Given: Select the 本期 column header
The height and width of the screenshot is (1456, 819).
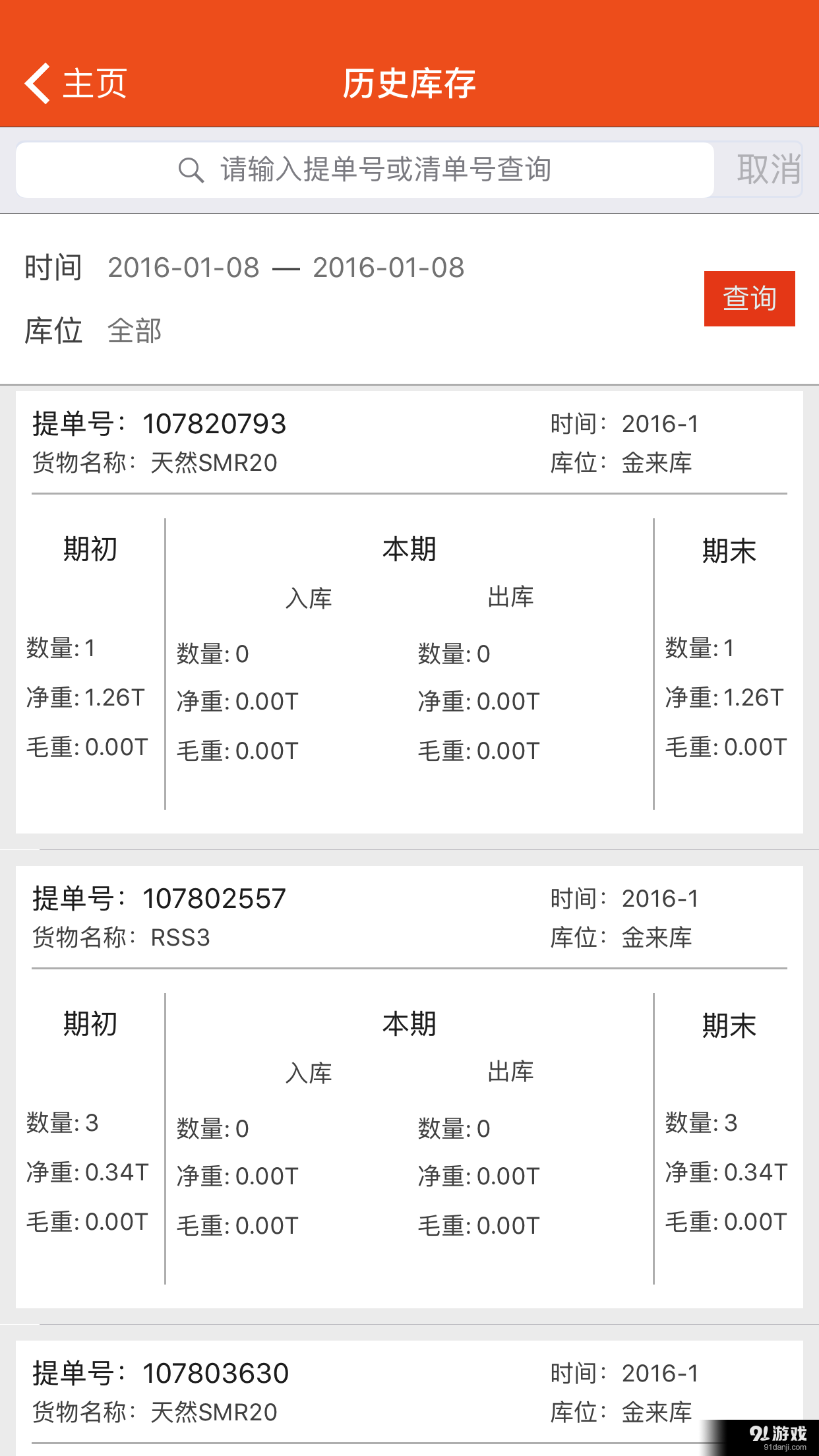Looking at the screenshot, I should [x=410, y=549].
